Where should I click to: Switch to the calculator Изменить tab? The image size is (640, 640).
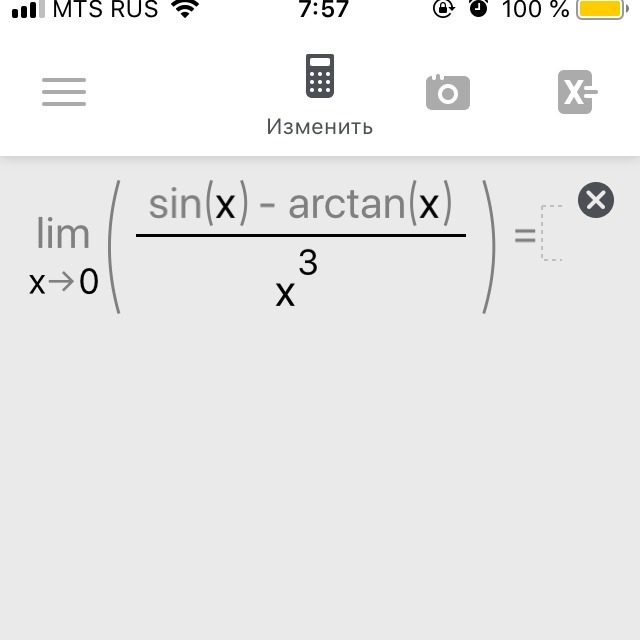tap(320, 95)
